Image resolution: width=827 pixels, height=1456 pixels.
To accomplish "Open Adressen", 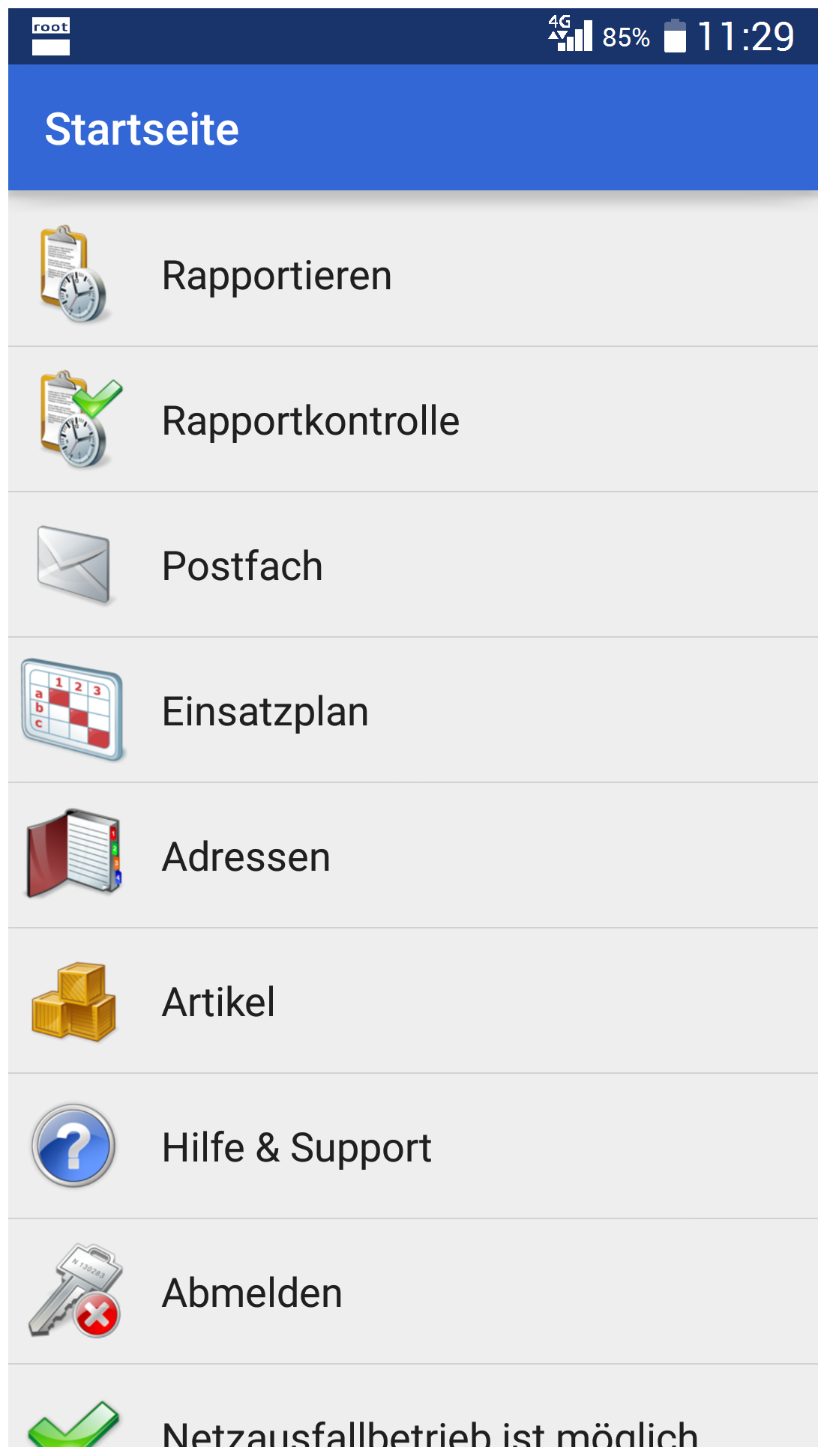I will pyautogui.click(x=413, y=856).
